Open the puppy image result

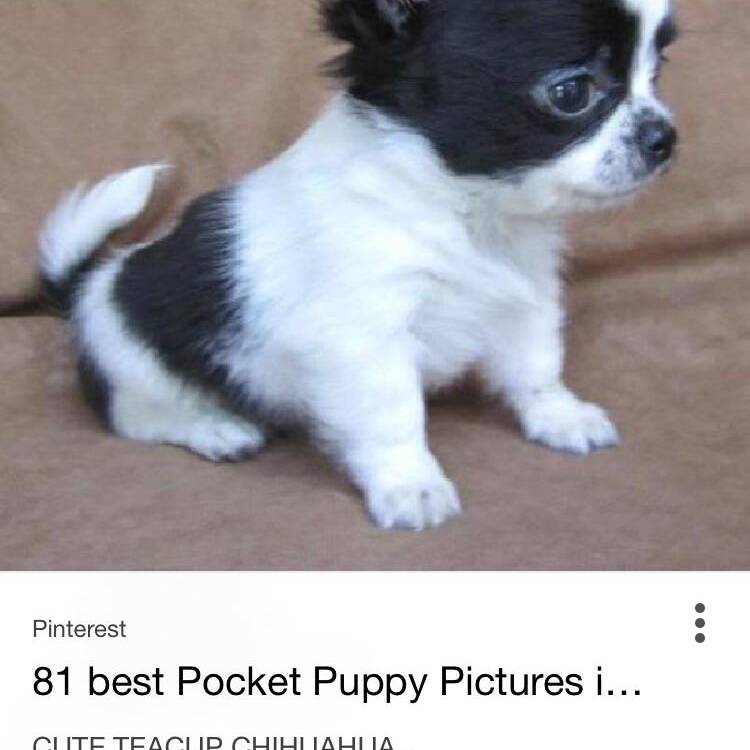[x=375, y=285]
